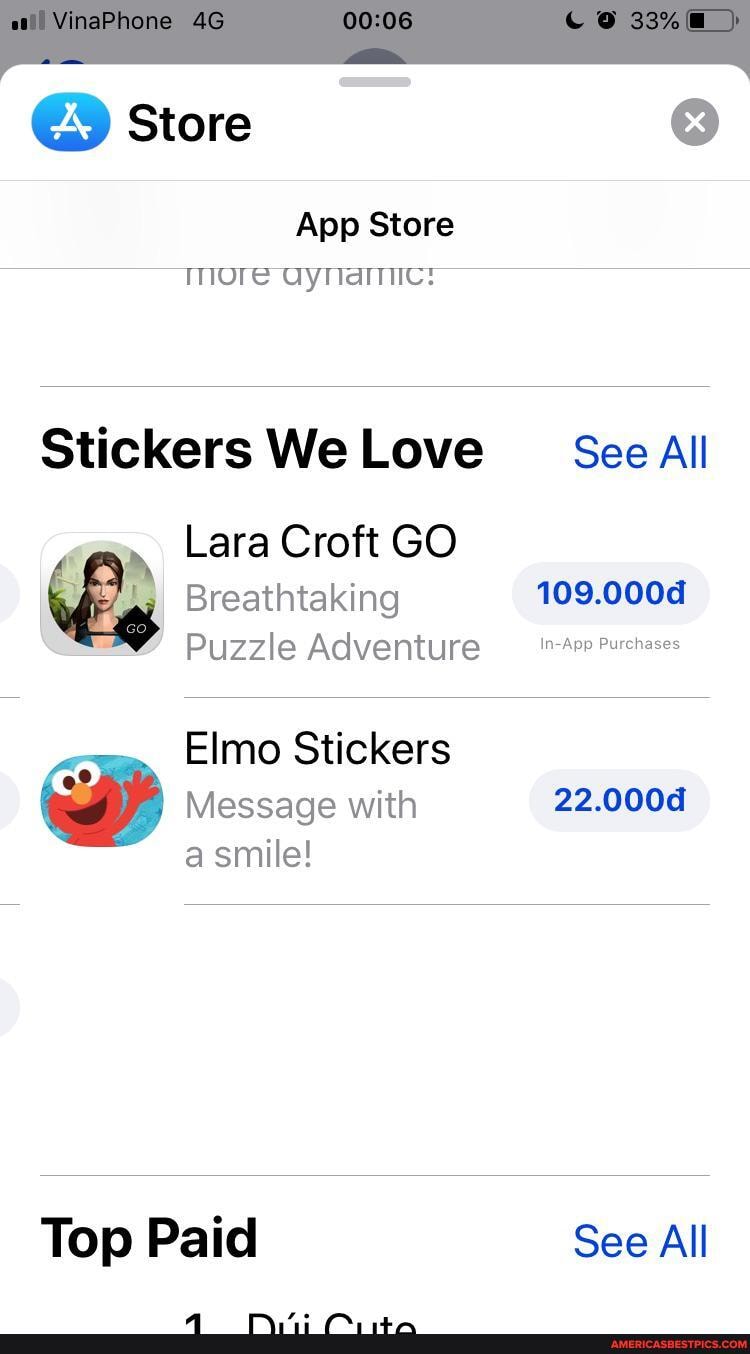Viewport: 750px width, 1354px height.
Task: Buy Elmo Stickers for 22.000đ
Action: pos(619,800)
